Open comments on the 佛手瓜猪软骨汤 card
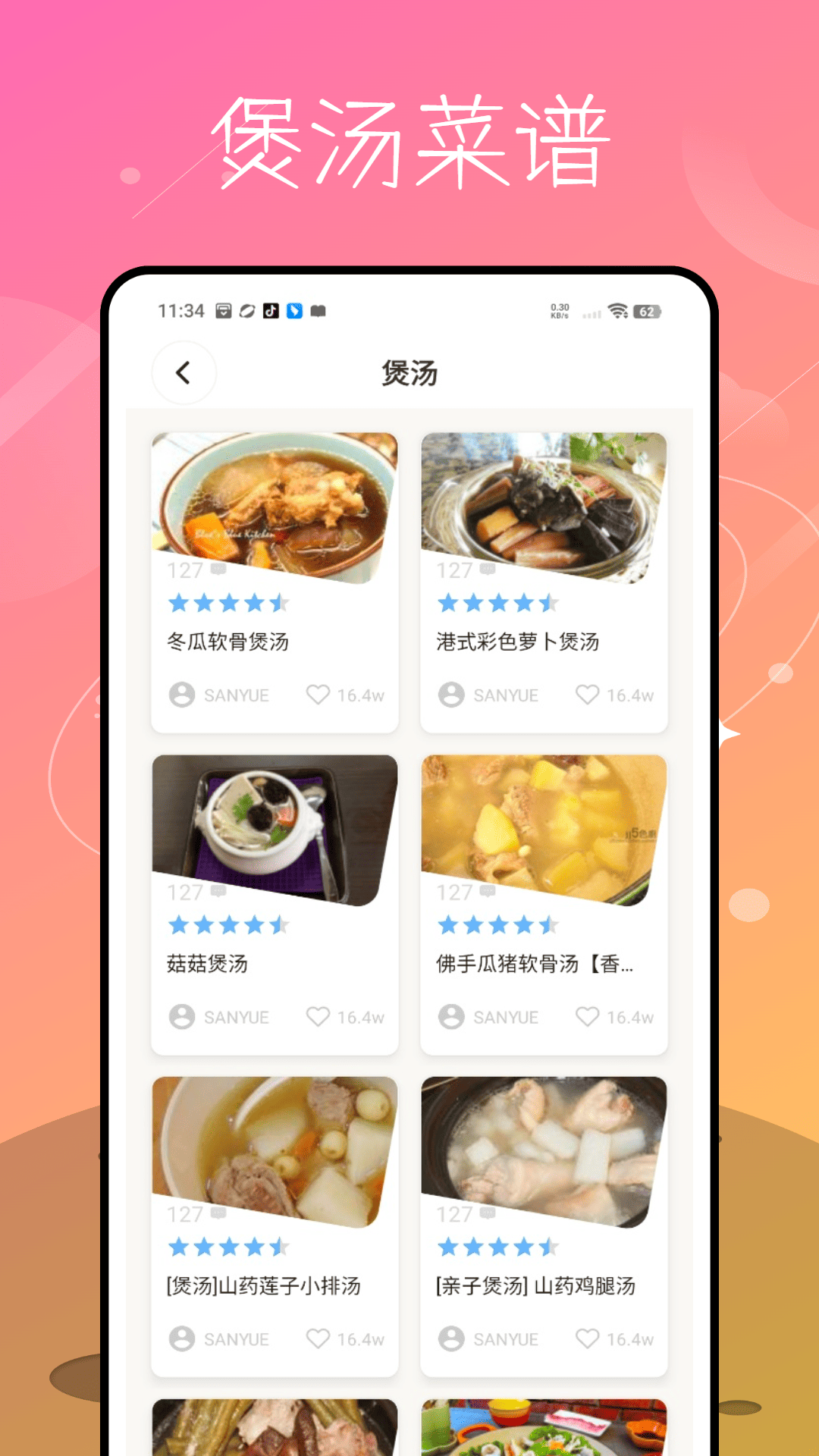 point(486,893)
